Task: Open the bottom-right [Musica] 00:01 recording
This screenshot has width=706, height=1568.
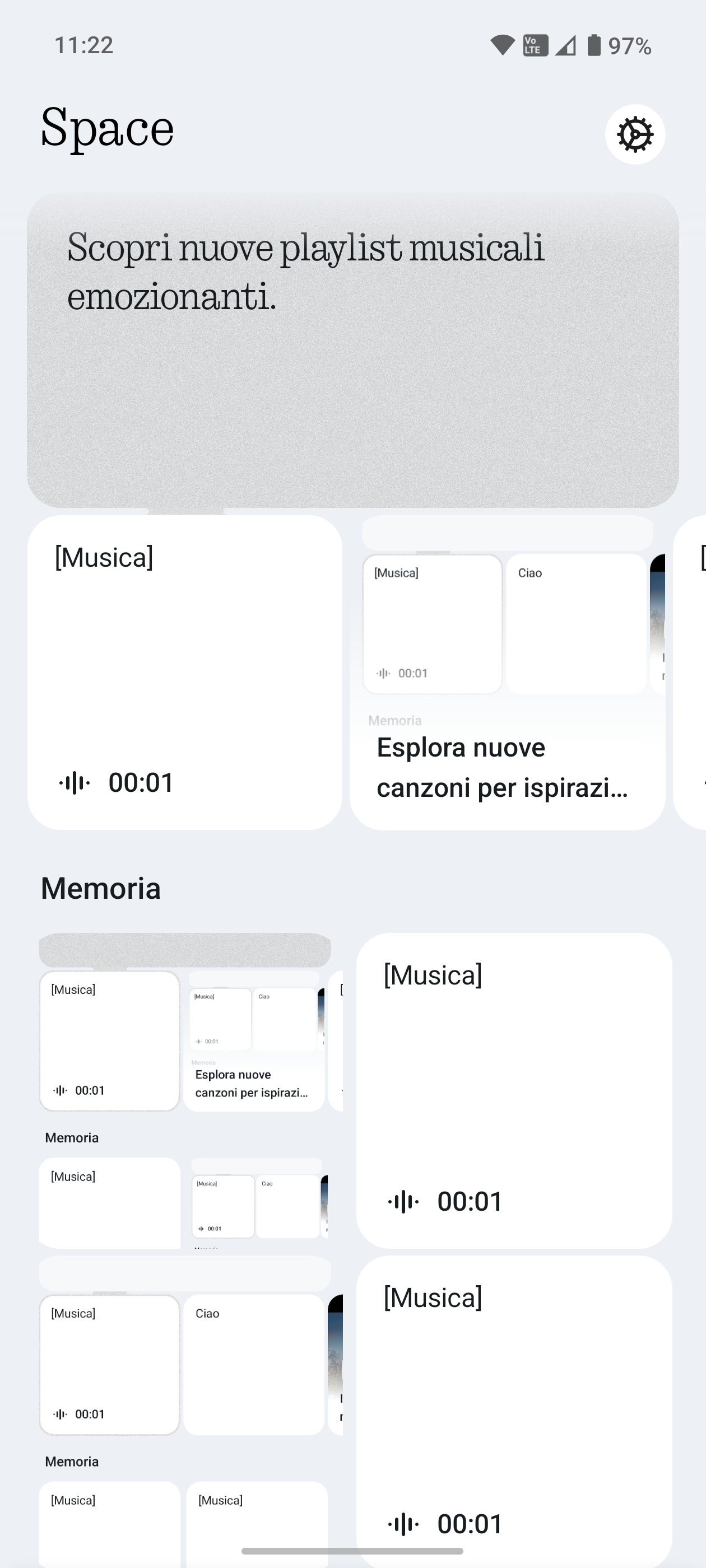Action: point(513,1406)
